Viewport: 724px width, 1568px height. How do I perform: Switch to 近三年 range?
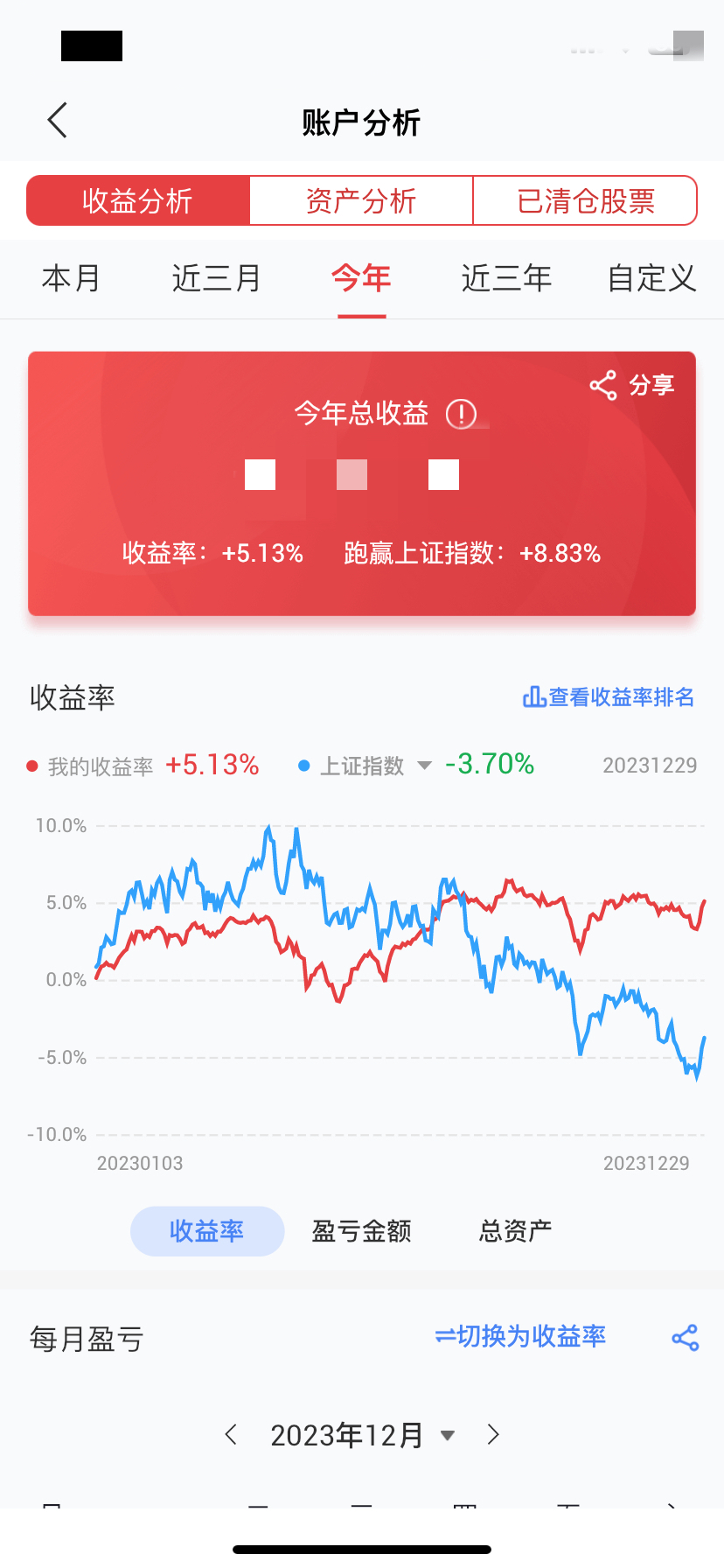point(506,278)
